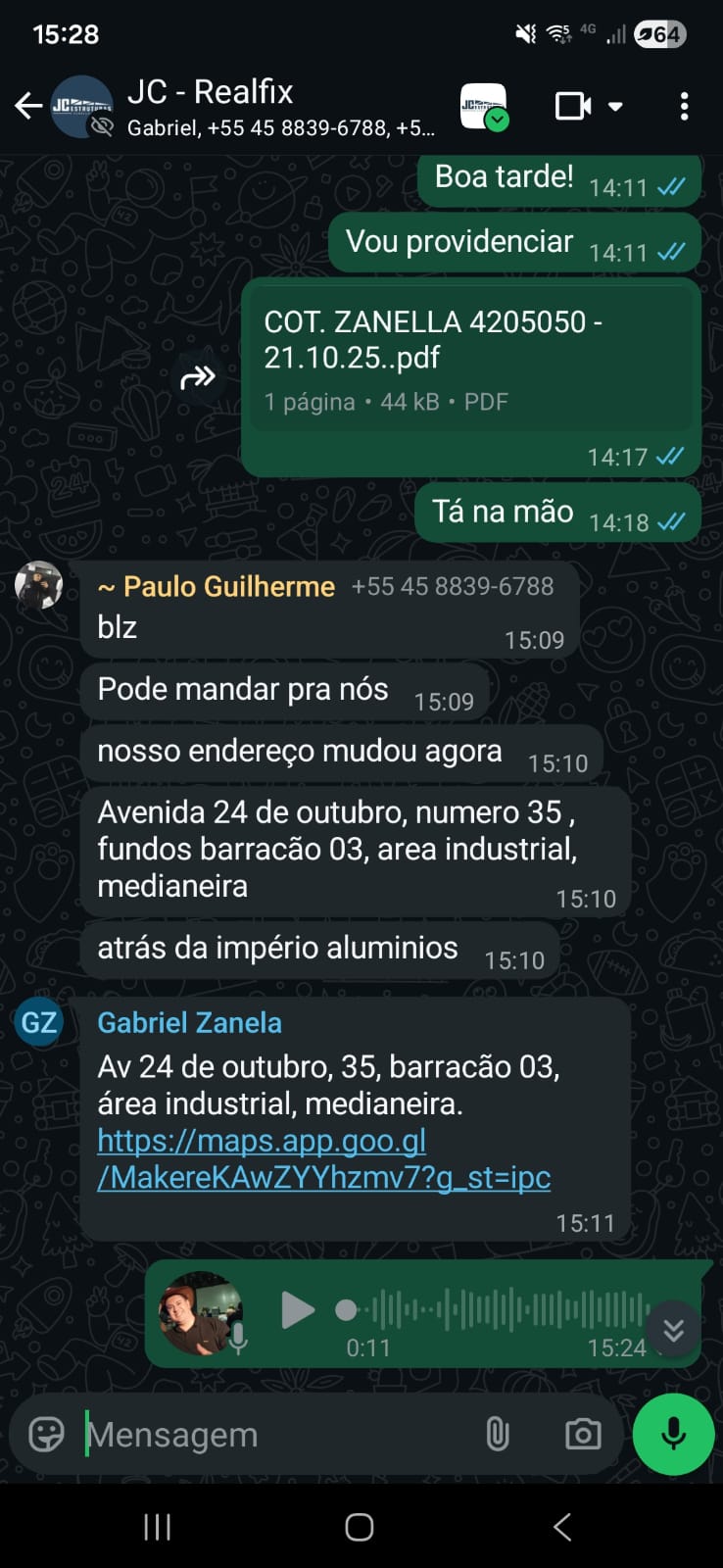Open recent apps from navigation bar

point(158,1527)
